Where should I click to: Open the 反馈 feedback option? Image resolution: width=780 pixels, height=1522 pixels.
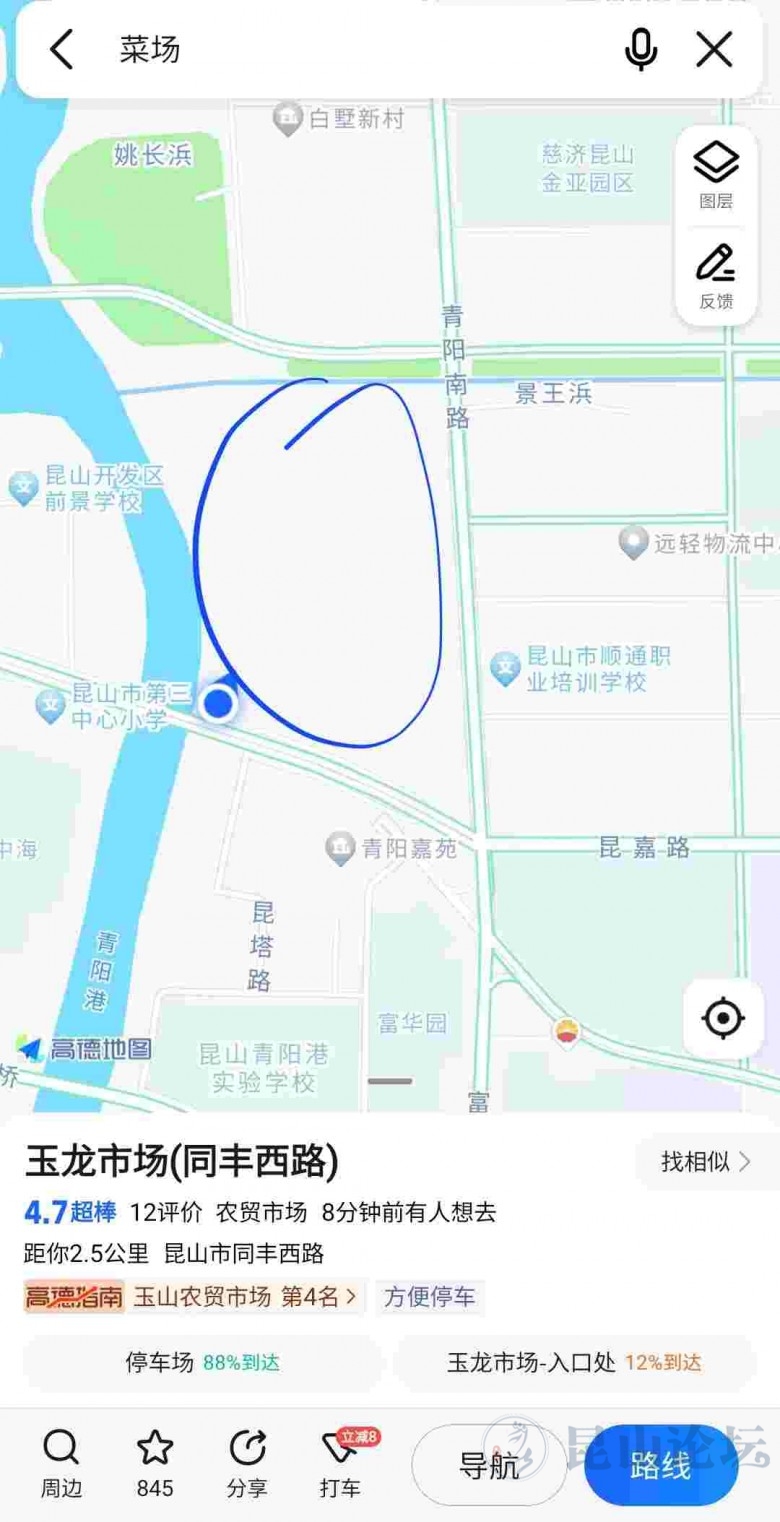(716, 275)
